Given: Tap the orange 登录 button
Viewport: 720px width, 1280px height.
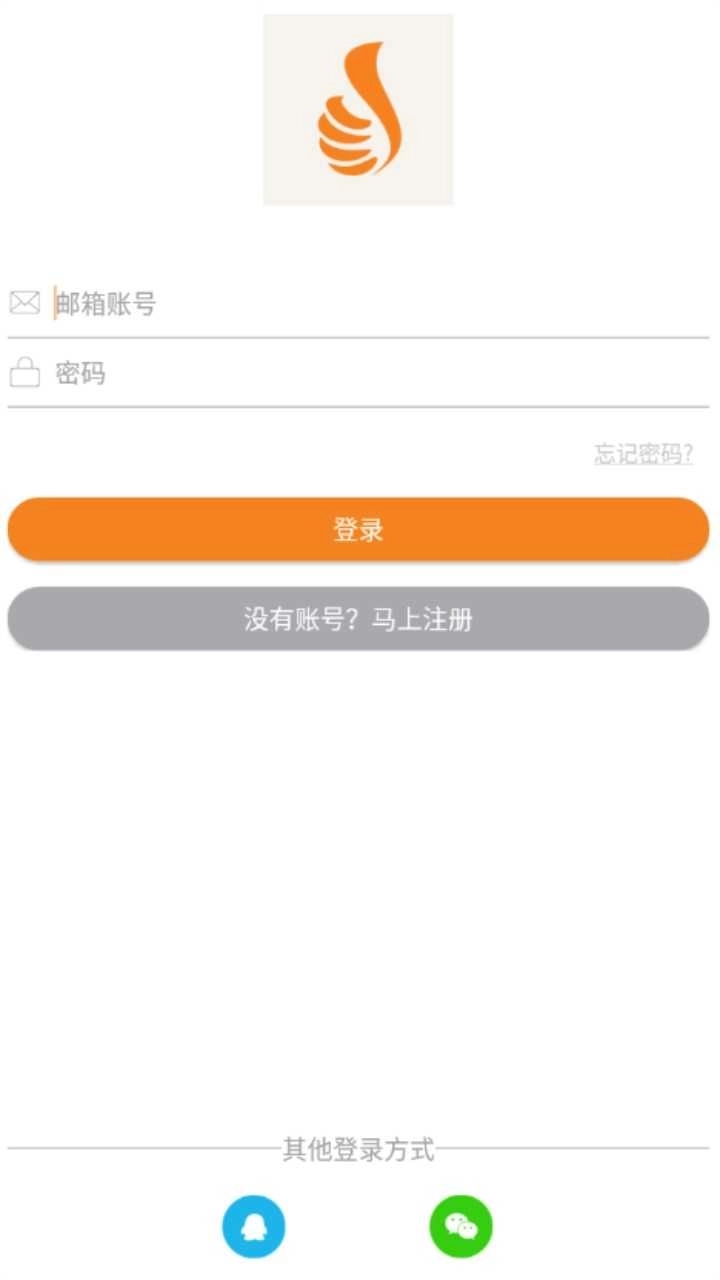Looking at the screenshot, I should [358, 529].
